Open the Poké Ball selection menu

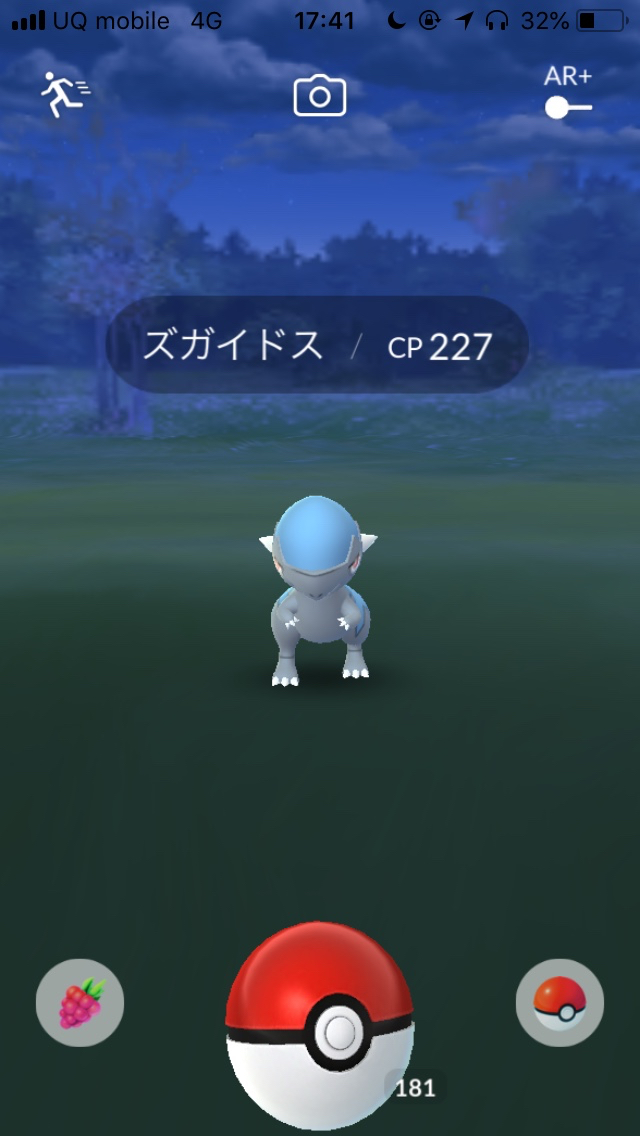pyautogui.click(x=560, y=1003)
